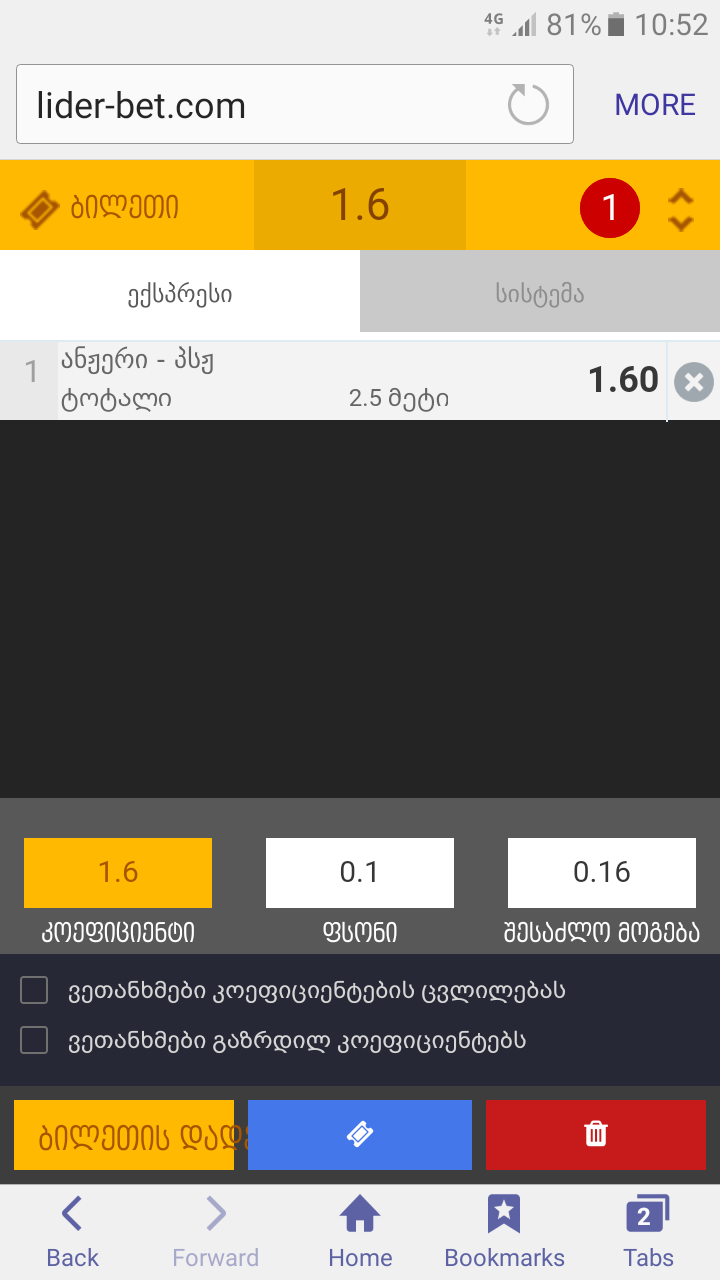Tap the შესაძლო მოგება field
This screenshot has height=1280, width=720.
tap(602, 872)
